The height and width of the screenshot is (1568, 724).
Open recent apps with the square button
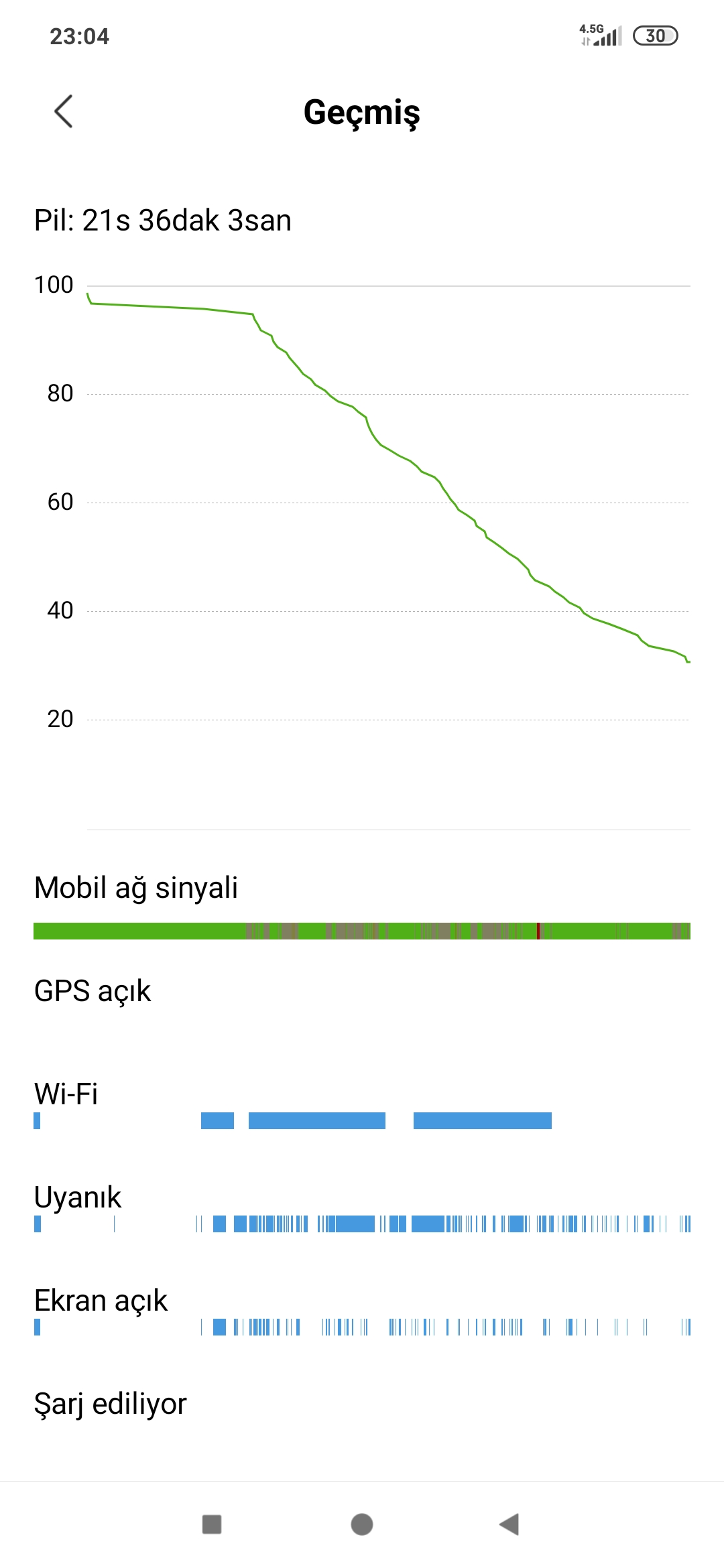(x=212, y=1524)
